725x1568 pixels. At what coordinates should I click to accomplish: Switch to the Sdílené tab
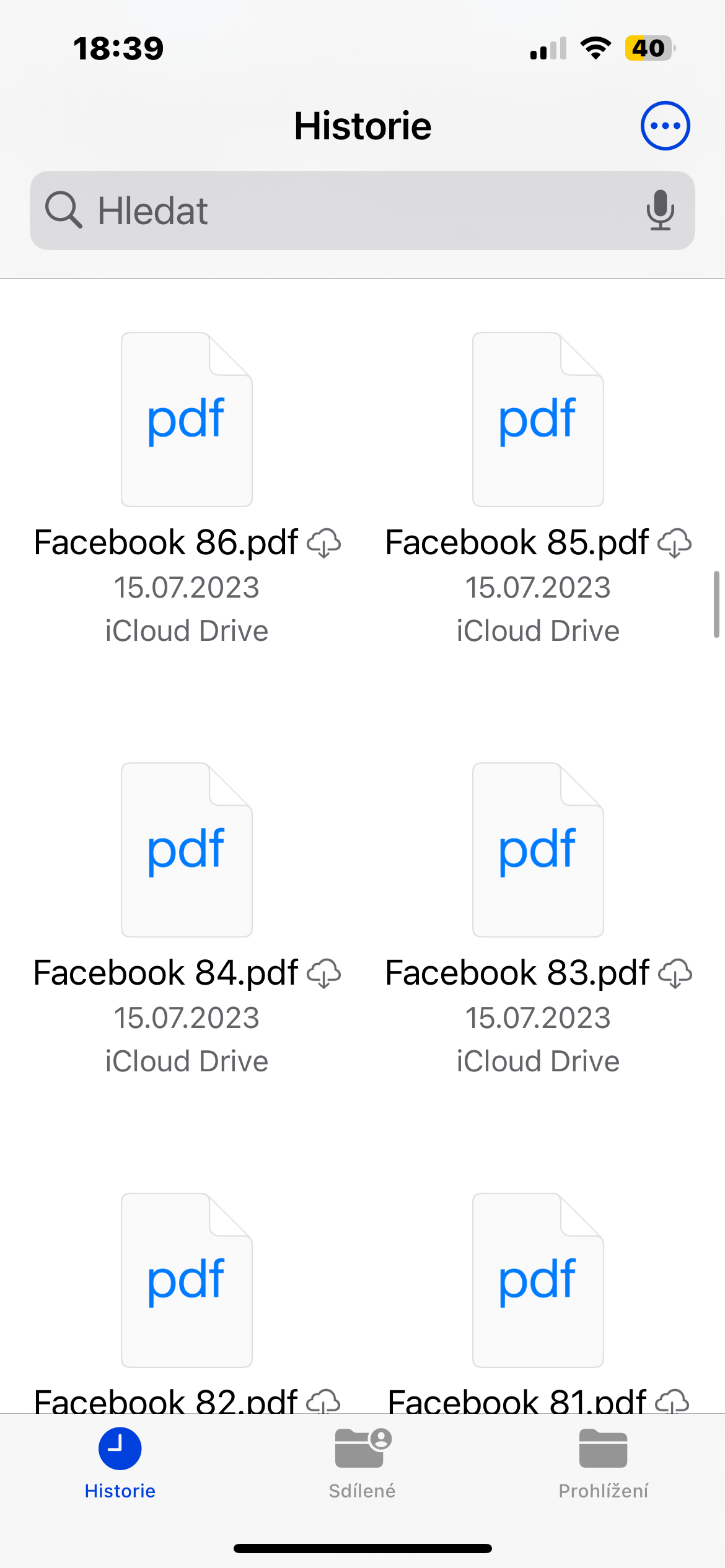(x=362, y=1463)
